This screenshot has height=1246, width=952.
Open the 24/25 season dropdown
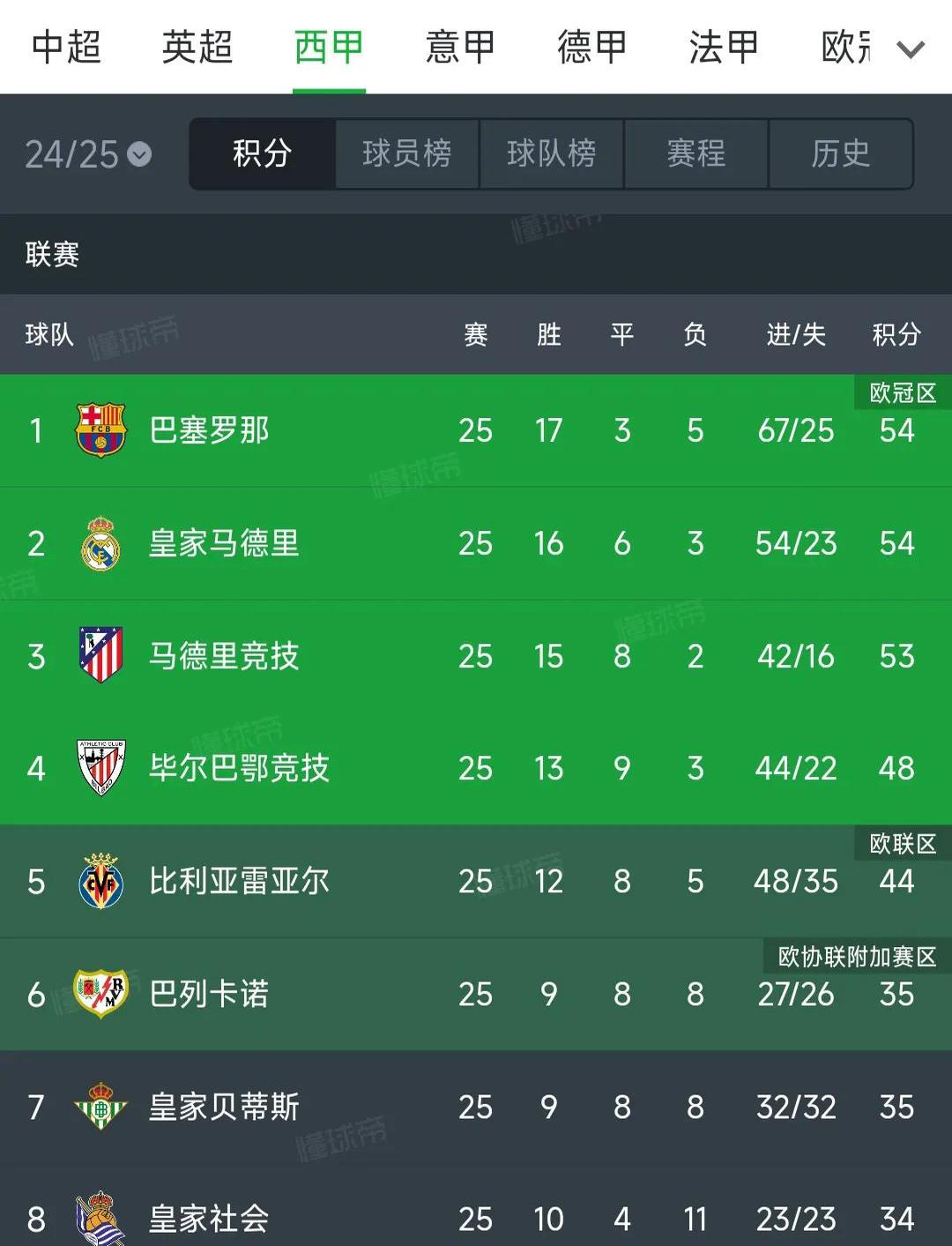88,155
